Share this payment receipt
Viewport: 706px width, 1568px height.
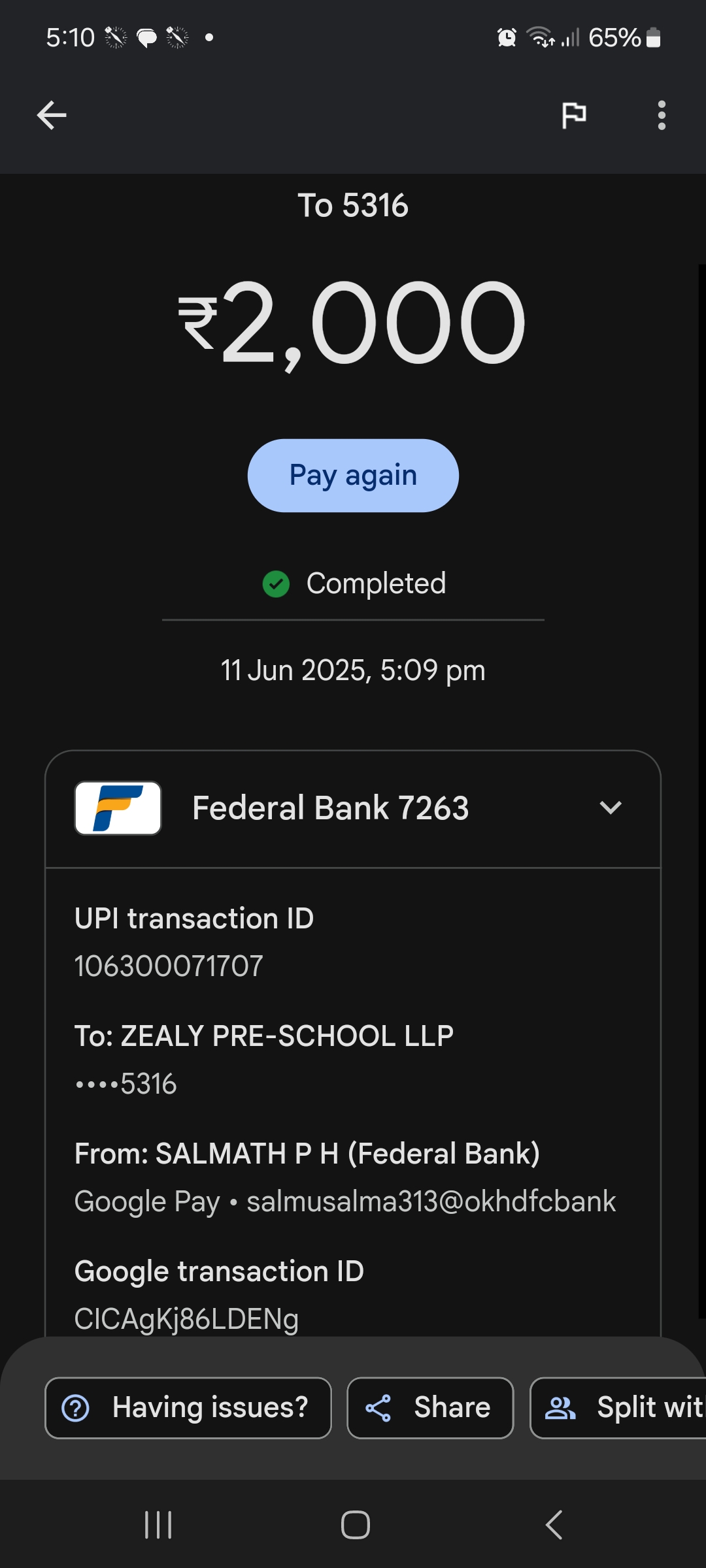point(430,1408)
